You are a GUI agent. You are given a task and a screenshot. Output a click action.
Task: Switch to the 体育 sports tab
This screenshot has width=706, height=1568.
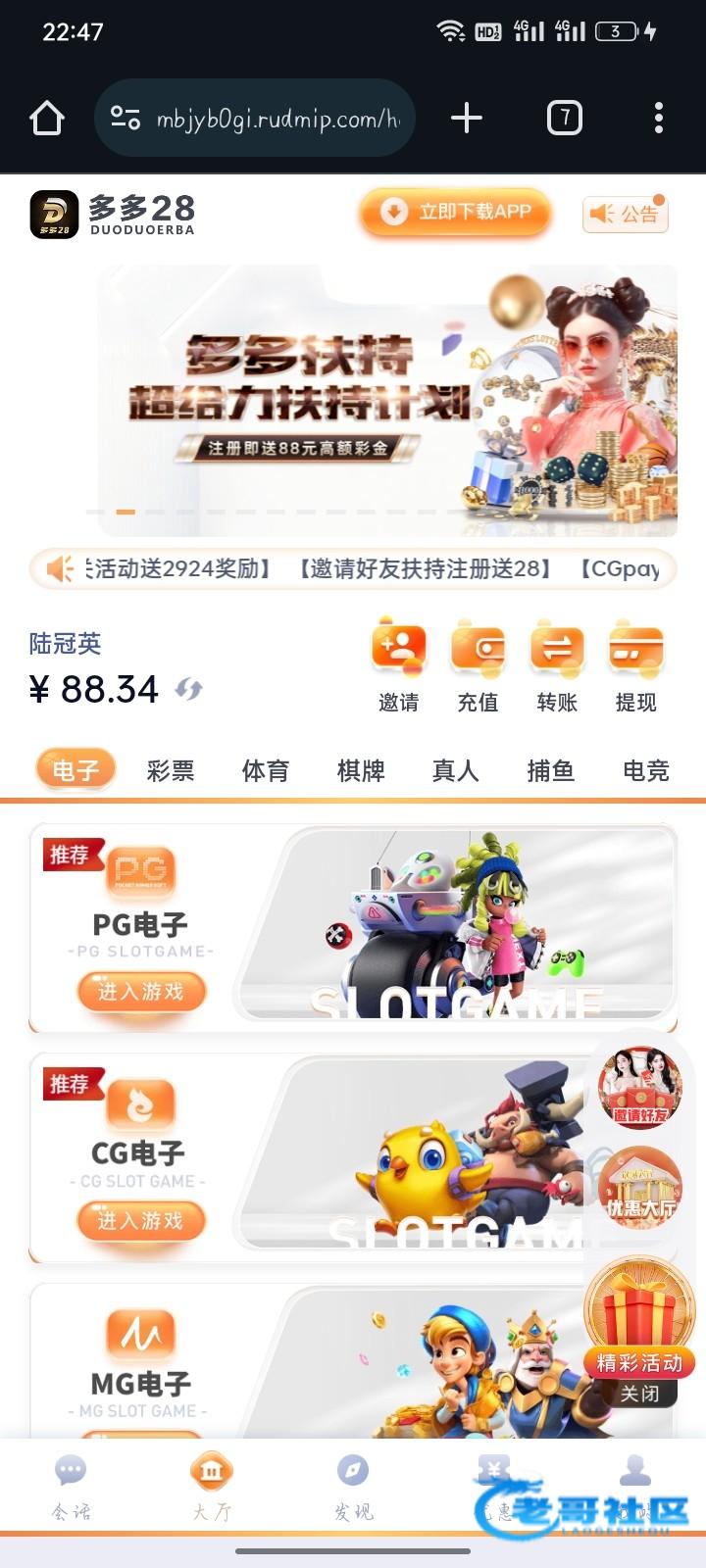266,771
